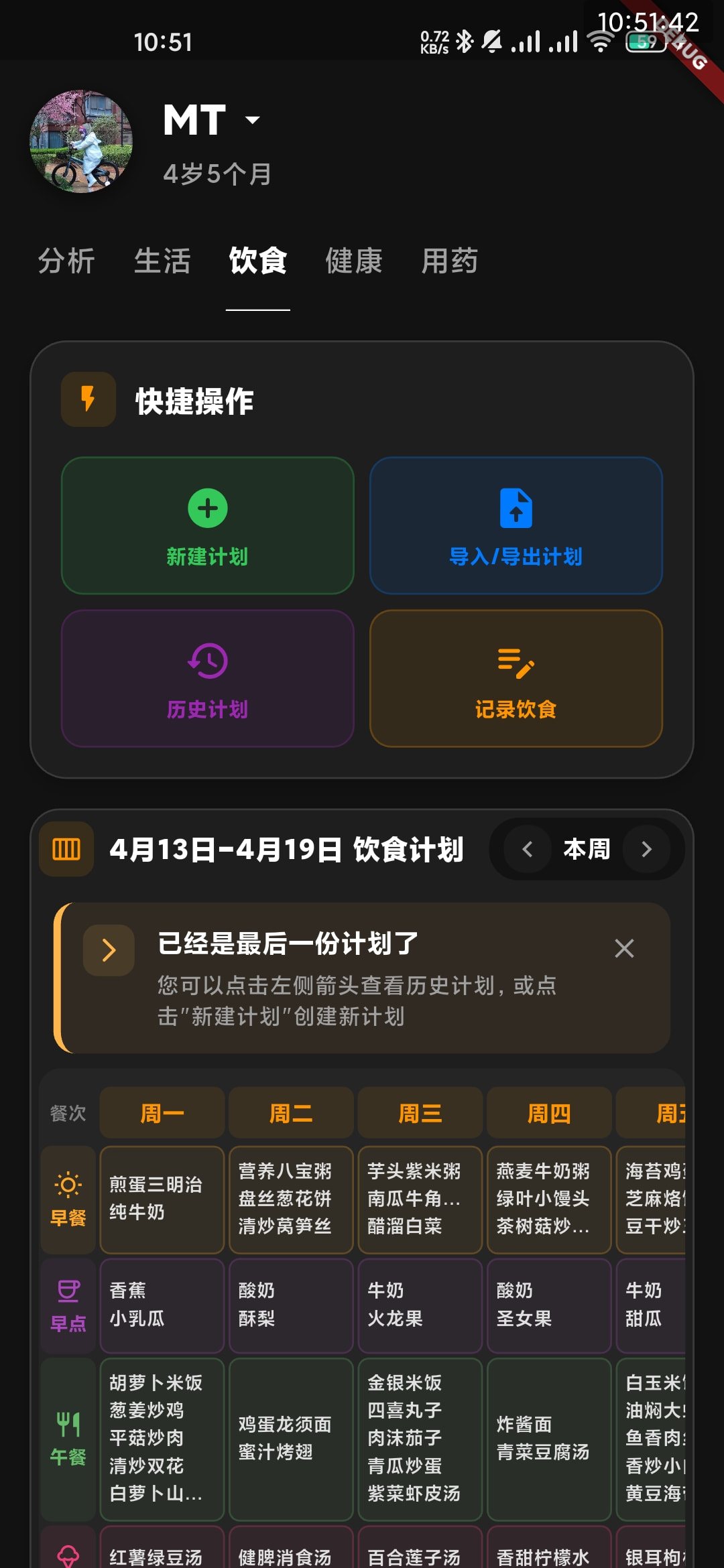This screenshot has width=724, height=1568.
Task: Open Monday breakfast 煎蛋三明治 cell
Action: pos(162,1199)
